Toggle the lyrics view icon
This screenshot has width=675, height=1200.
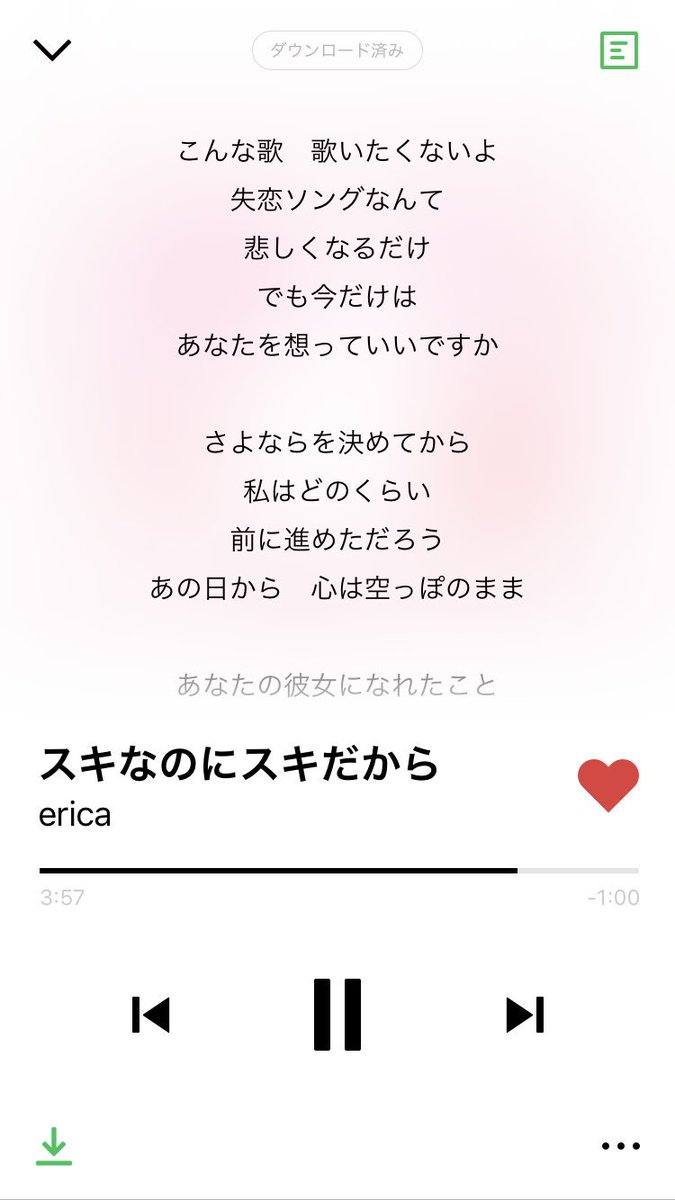pos(619,50)
